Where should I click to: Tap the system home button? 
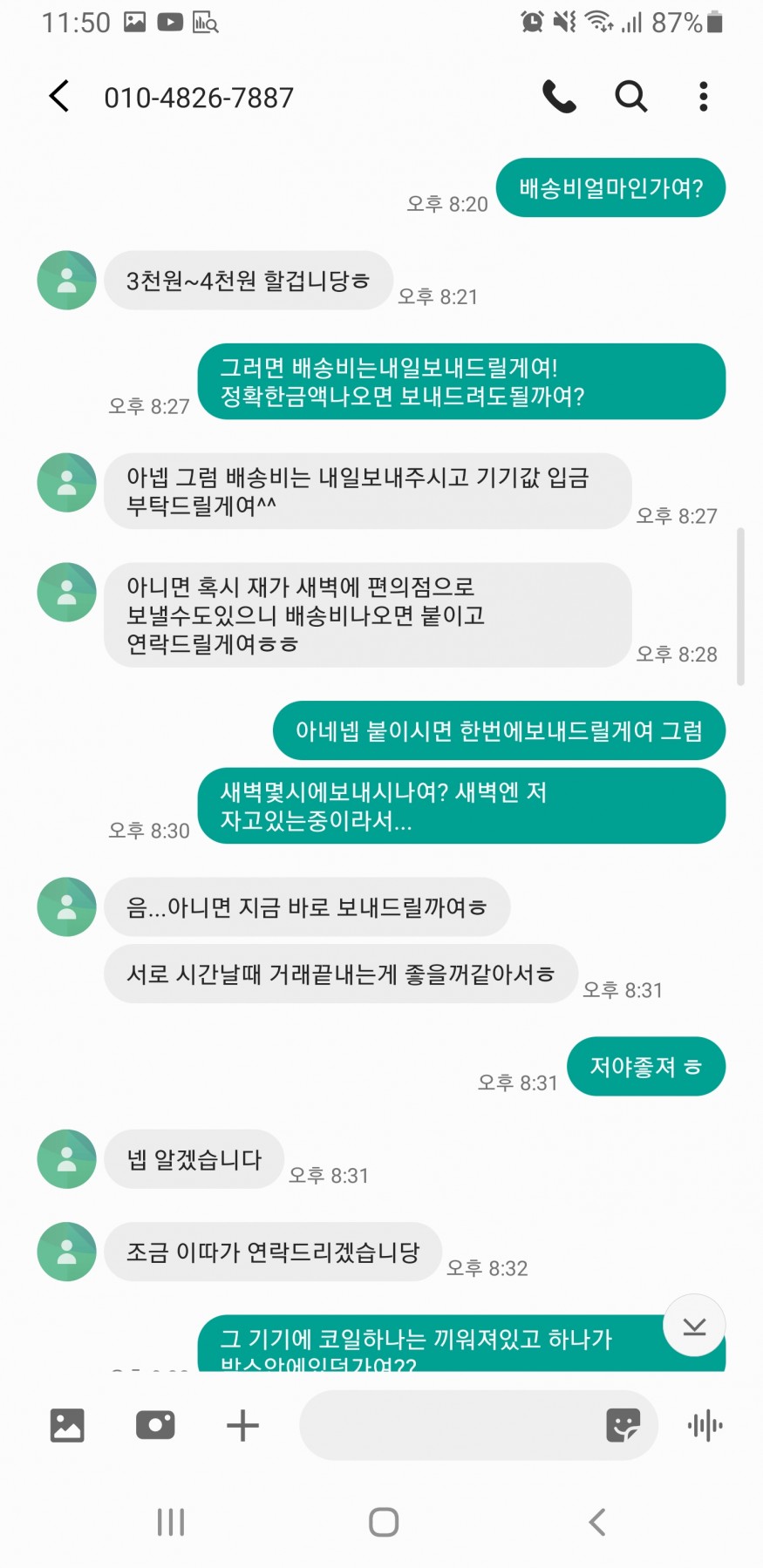pyautogui.click(x=384, y=1522)
